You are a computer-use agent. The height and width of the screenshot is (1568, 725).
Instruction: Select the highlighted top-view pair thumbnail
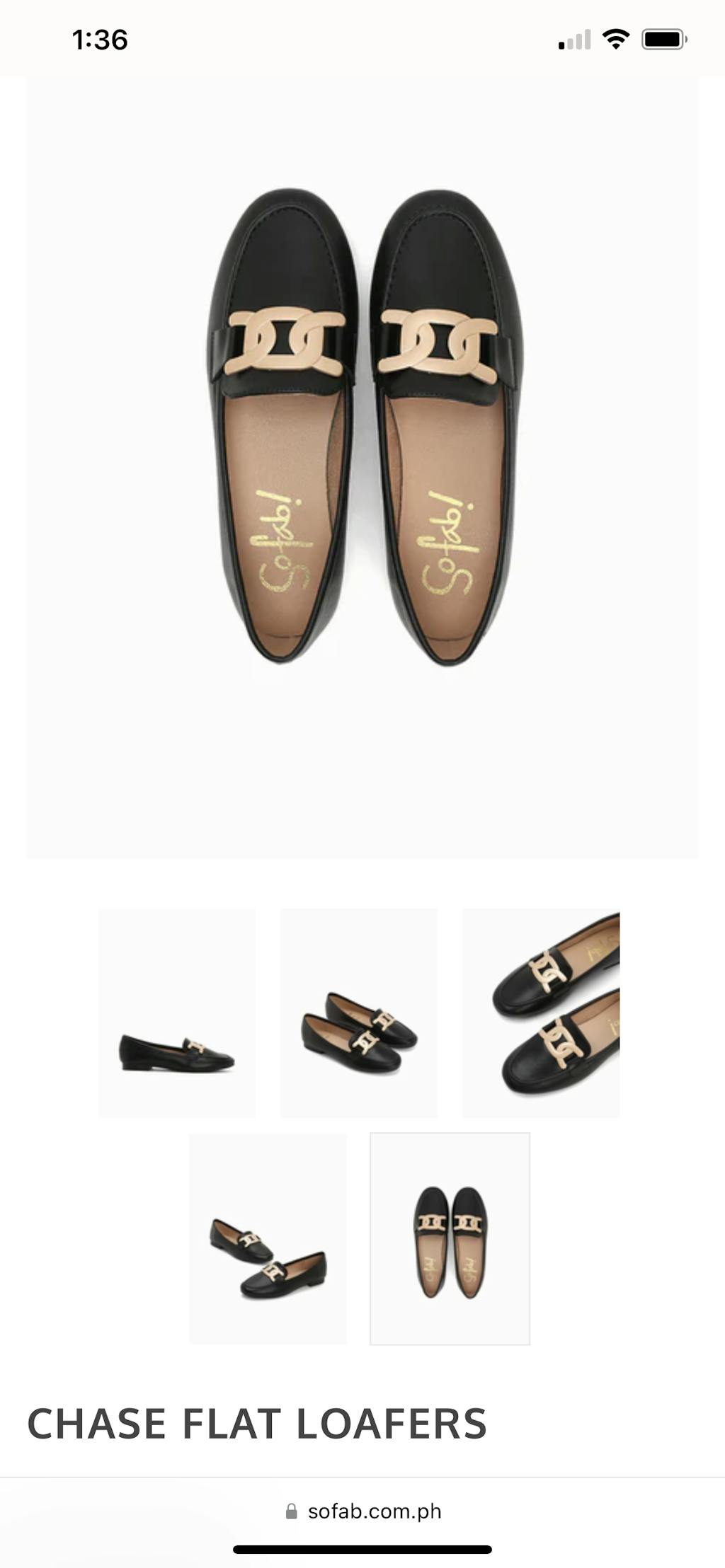click(450, 1238)
